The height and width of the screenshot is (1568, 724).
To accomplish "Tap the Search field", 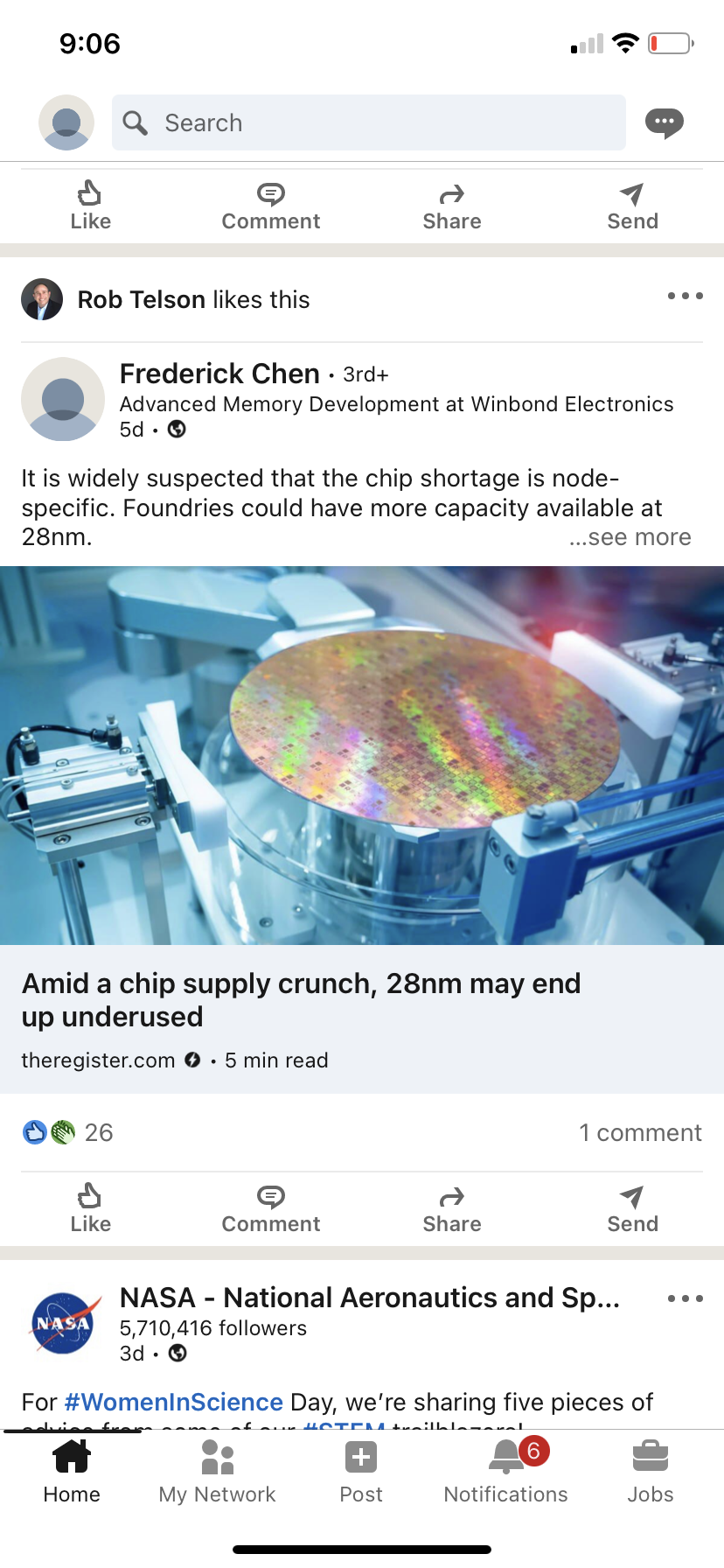I will (x=369, y=122).
